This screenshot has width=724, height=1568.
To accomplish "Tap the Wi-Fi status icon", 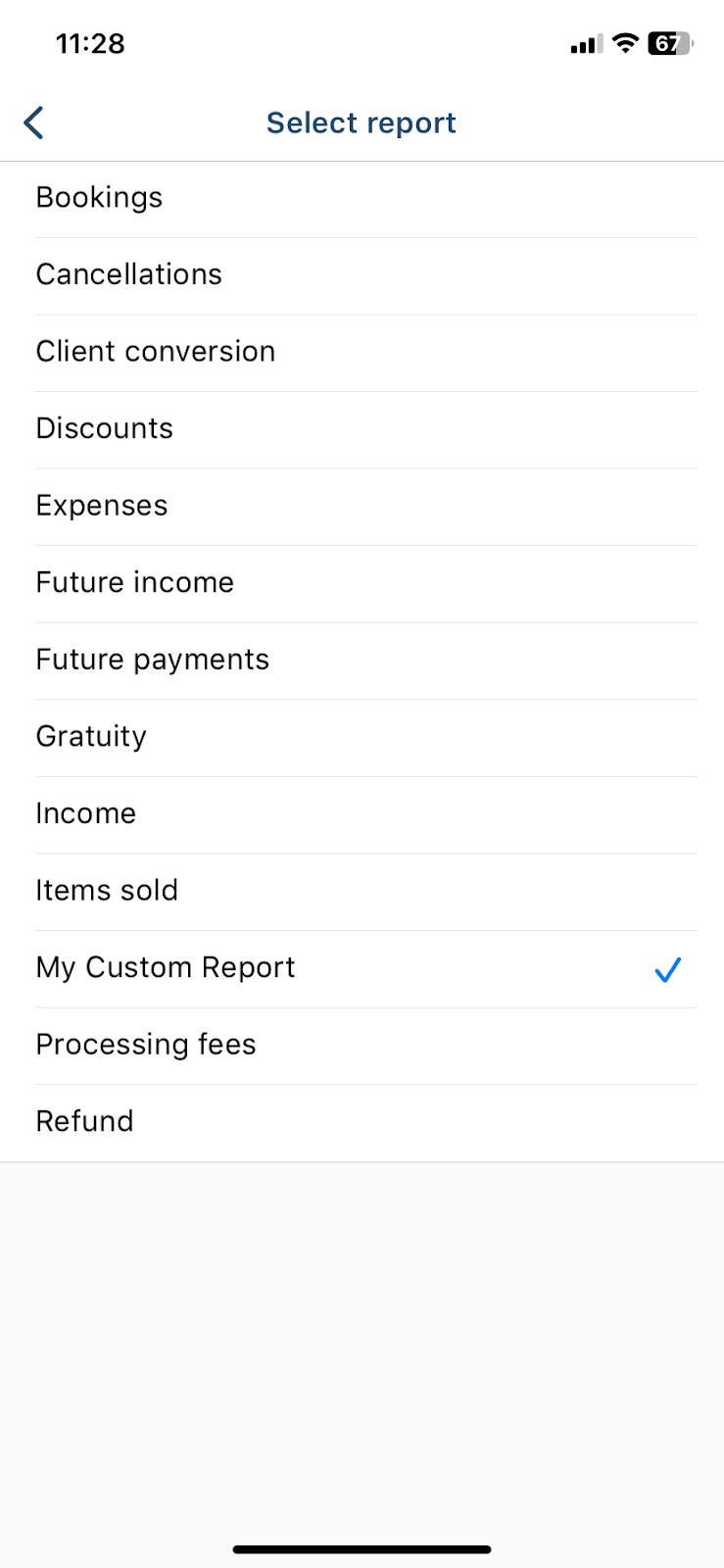I will [623, 43].
